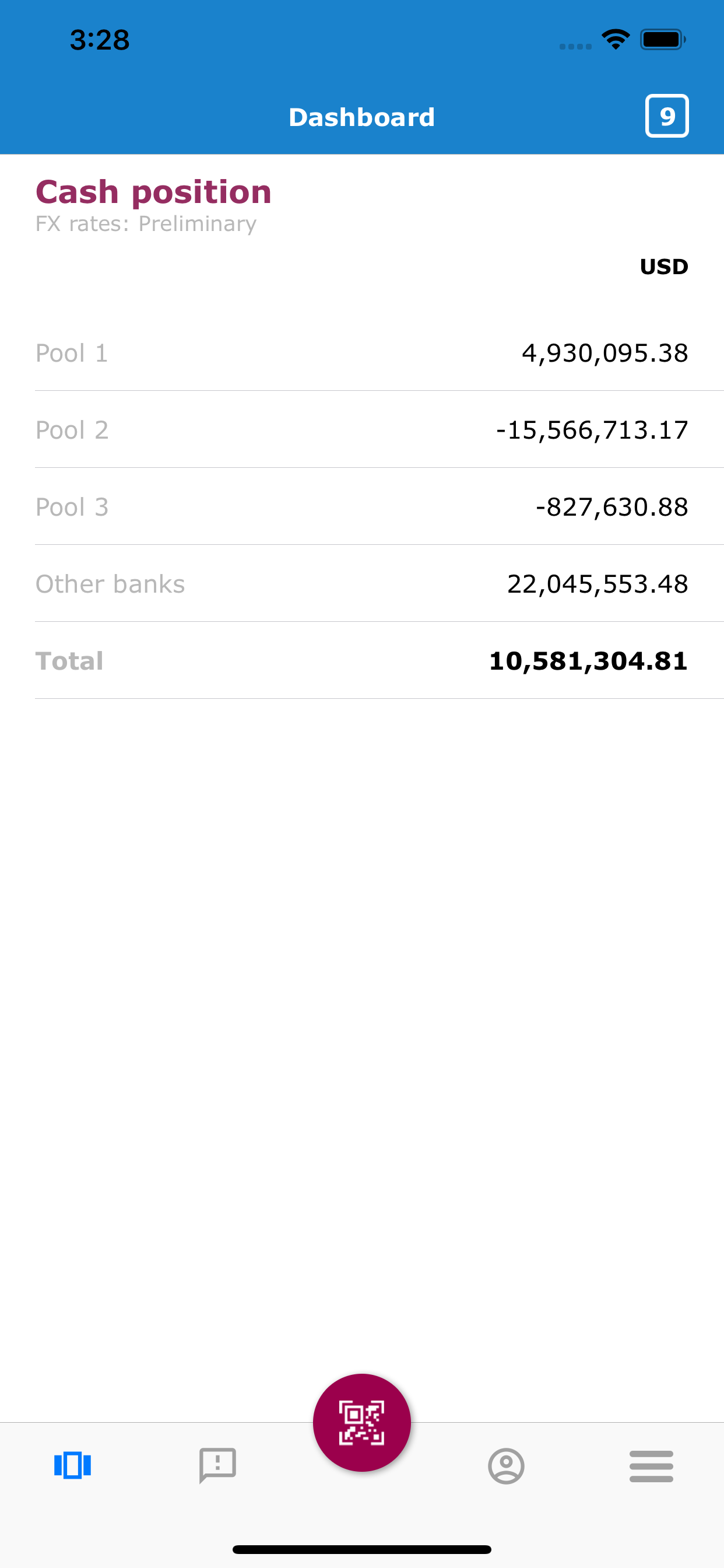
Task: Tap the notification badge showing 9
Action: point(667,116)
